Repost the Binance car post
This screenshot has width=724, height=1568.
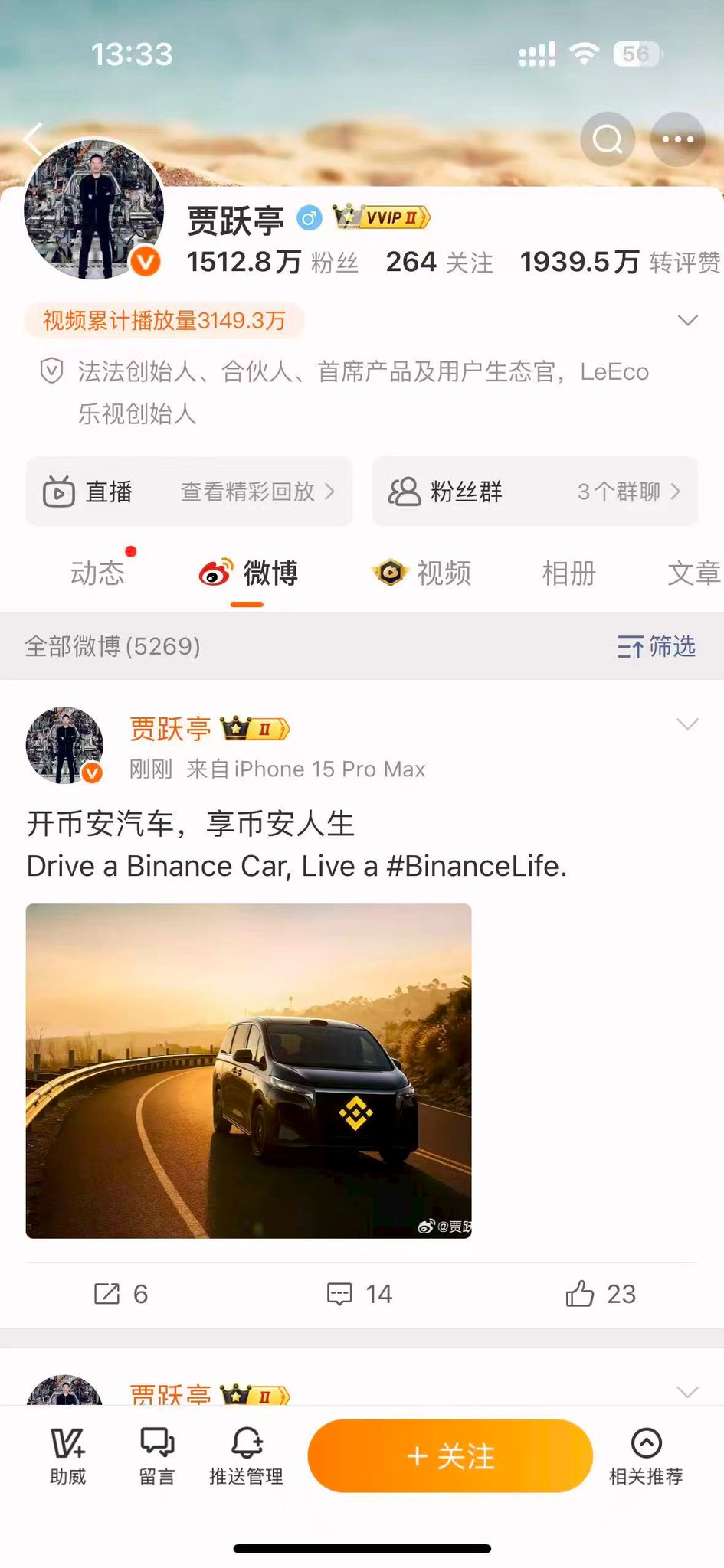click(x=120, y=1294)
